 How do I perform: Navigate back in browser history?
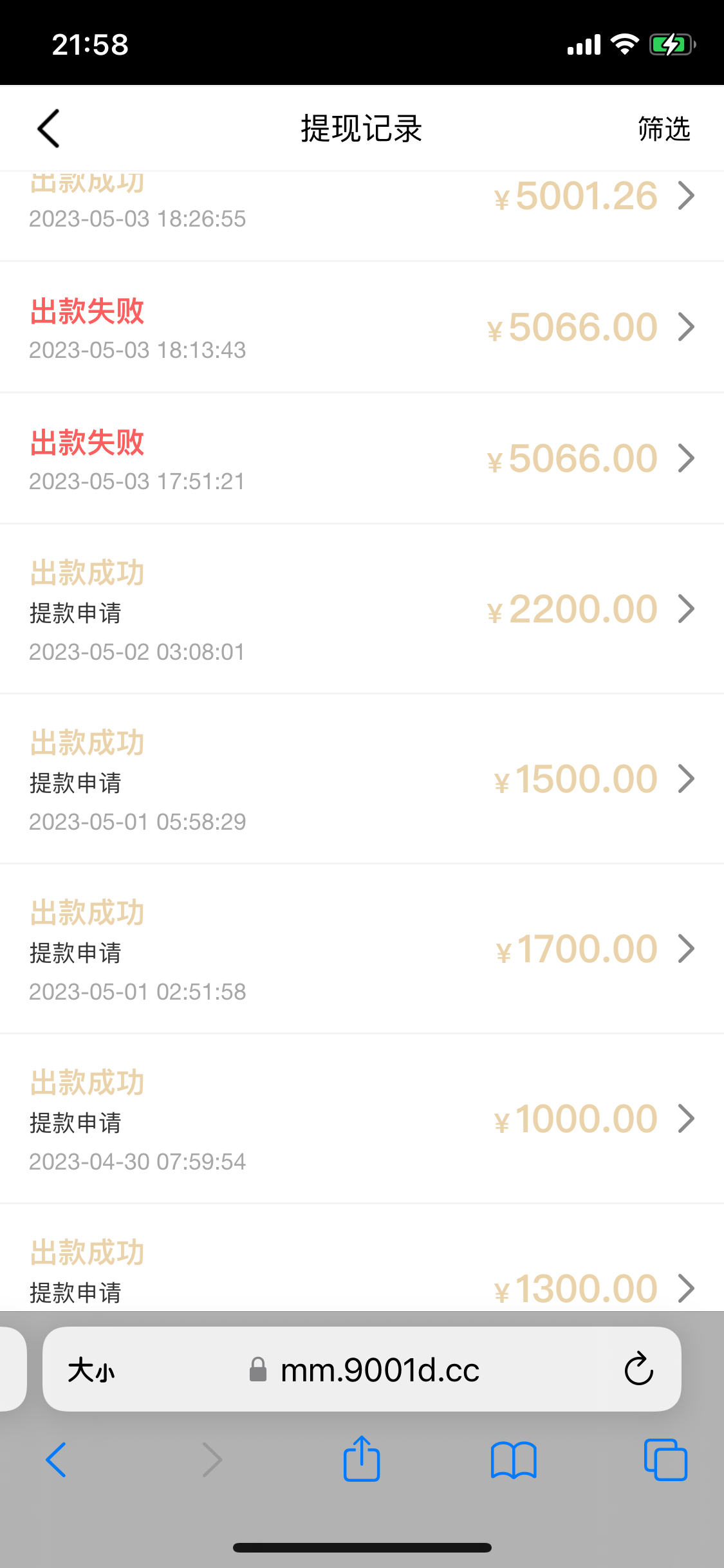tap(57, 1460)
